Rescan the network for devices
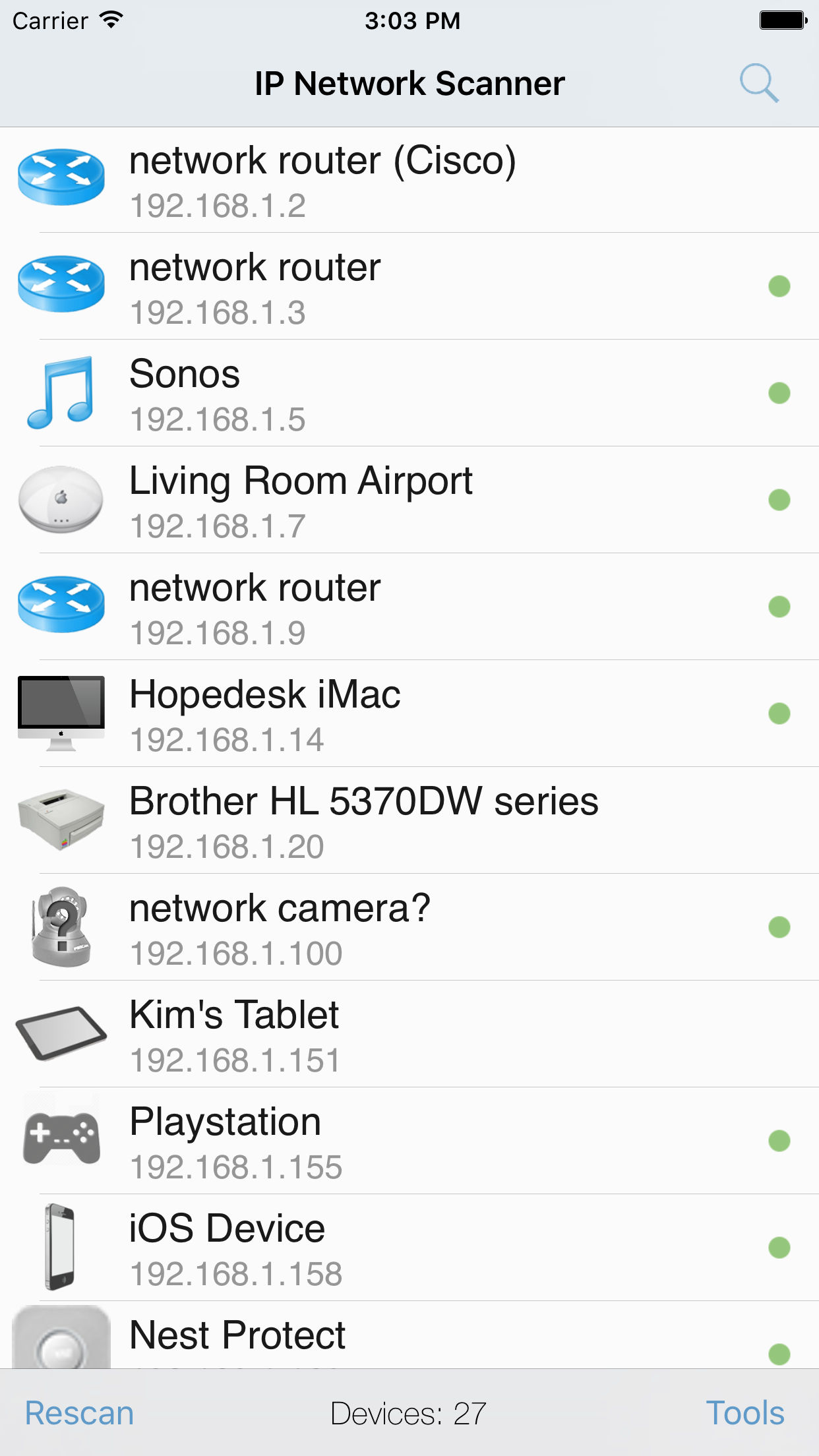The image size is (819, 1456). point(79,1412)
